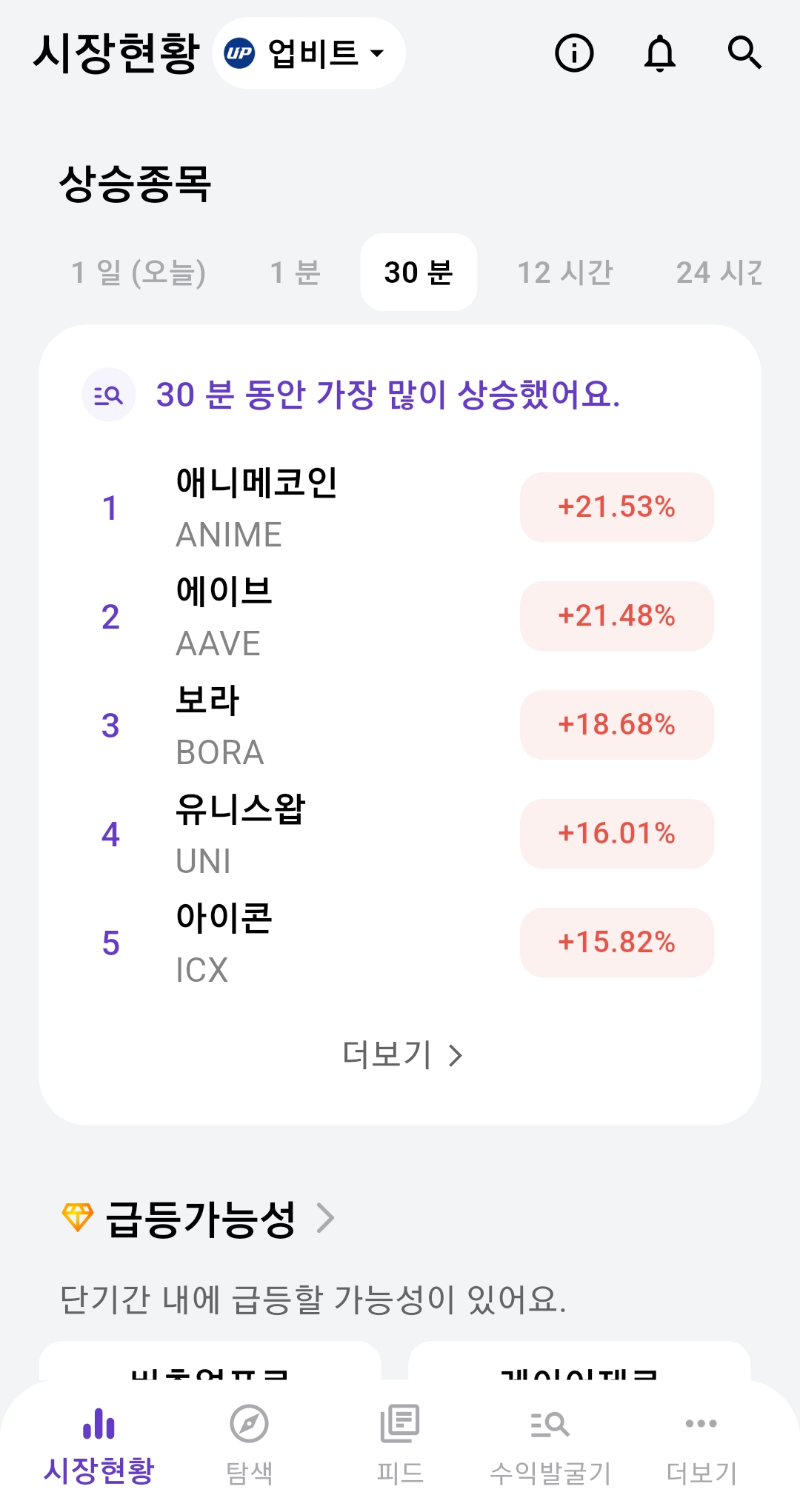Open 더보기 via the three-dot icon
The image size is (800, 1512).
coord(699,1419)
